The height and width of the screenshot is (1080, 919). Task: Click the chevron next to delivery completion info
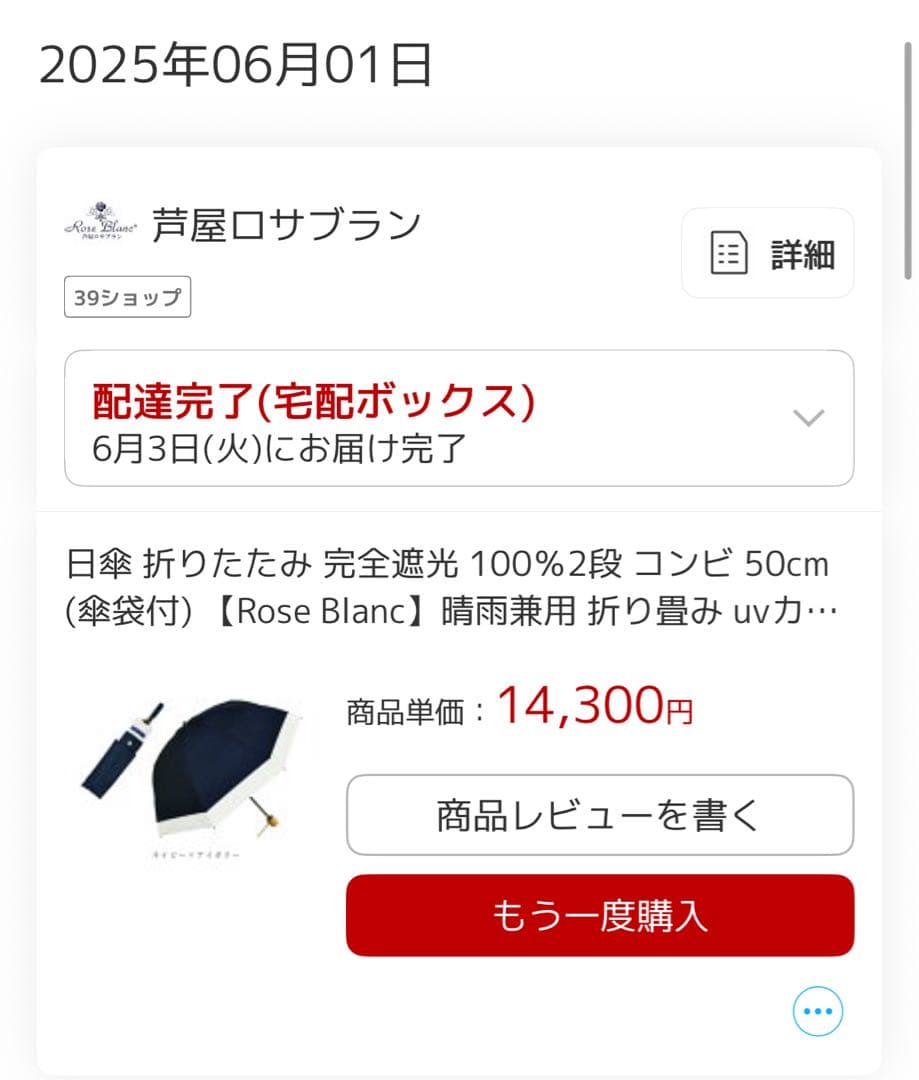(x=808, y=417)
